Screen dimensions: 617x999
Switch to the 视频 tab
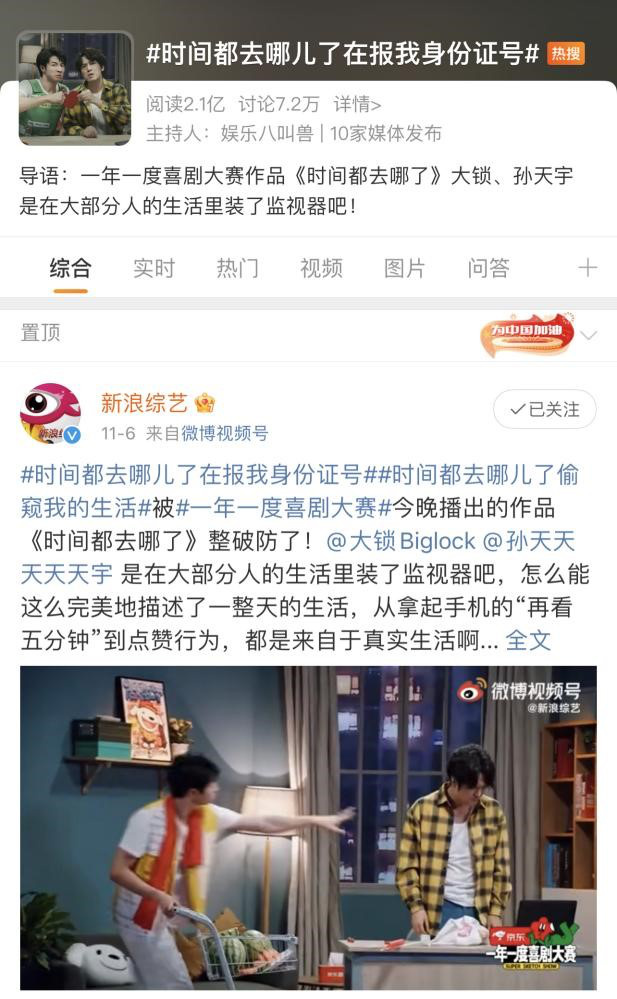[x=321, y=268]
